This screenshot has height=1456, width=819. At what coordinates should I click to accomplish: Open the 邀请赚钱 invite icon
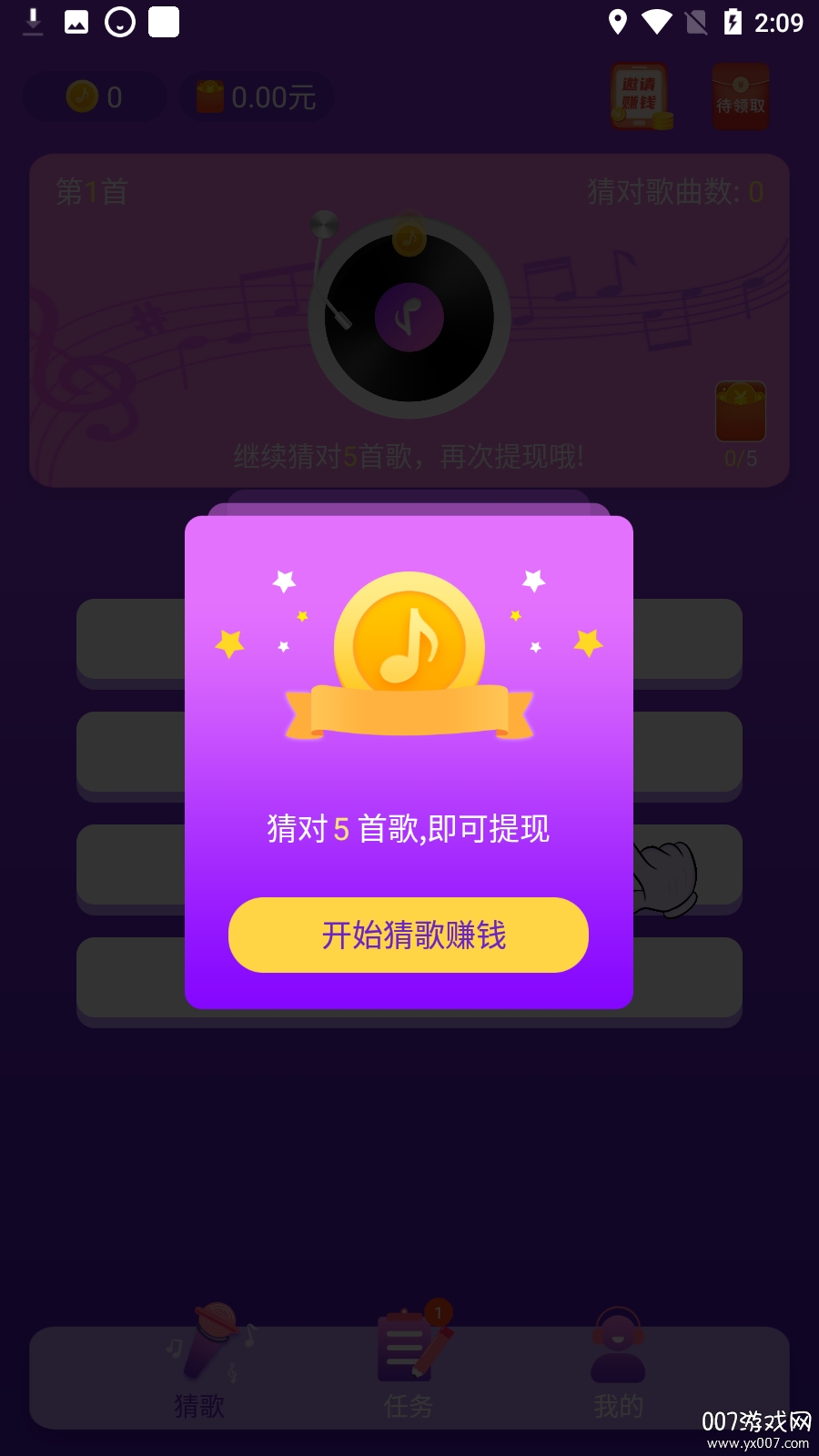(x=642, y=96)
